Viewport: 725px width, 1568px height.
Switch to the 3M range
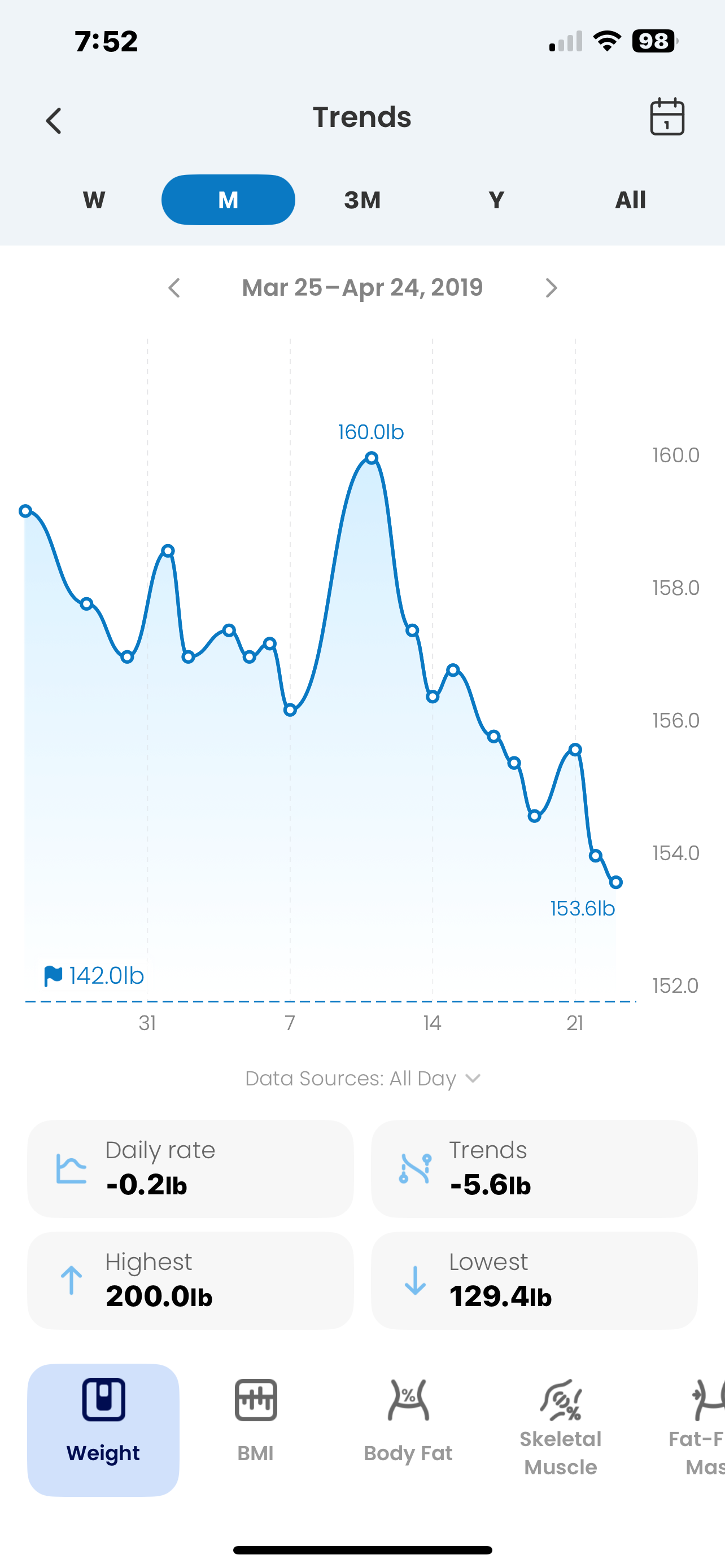click(x=362, y=200)
